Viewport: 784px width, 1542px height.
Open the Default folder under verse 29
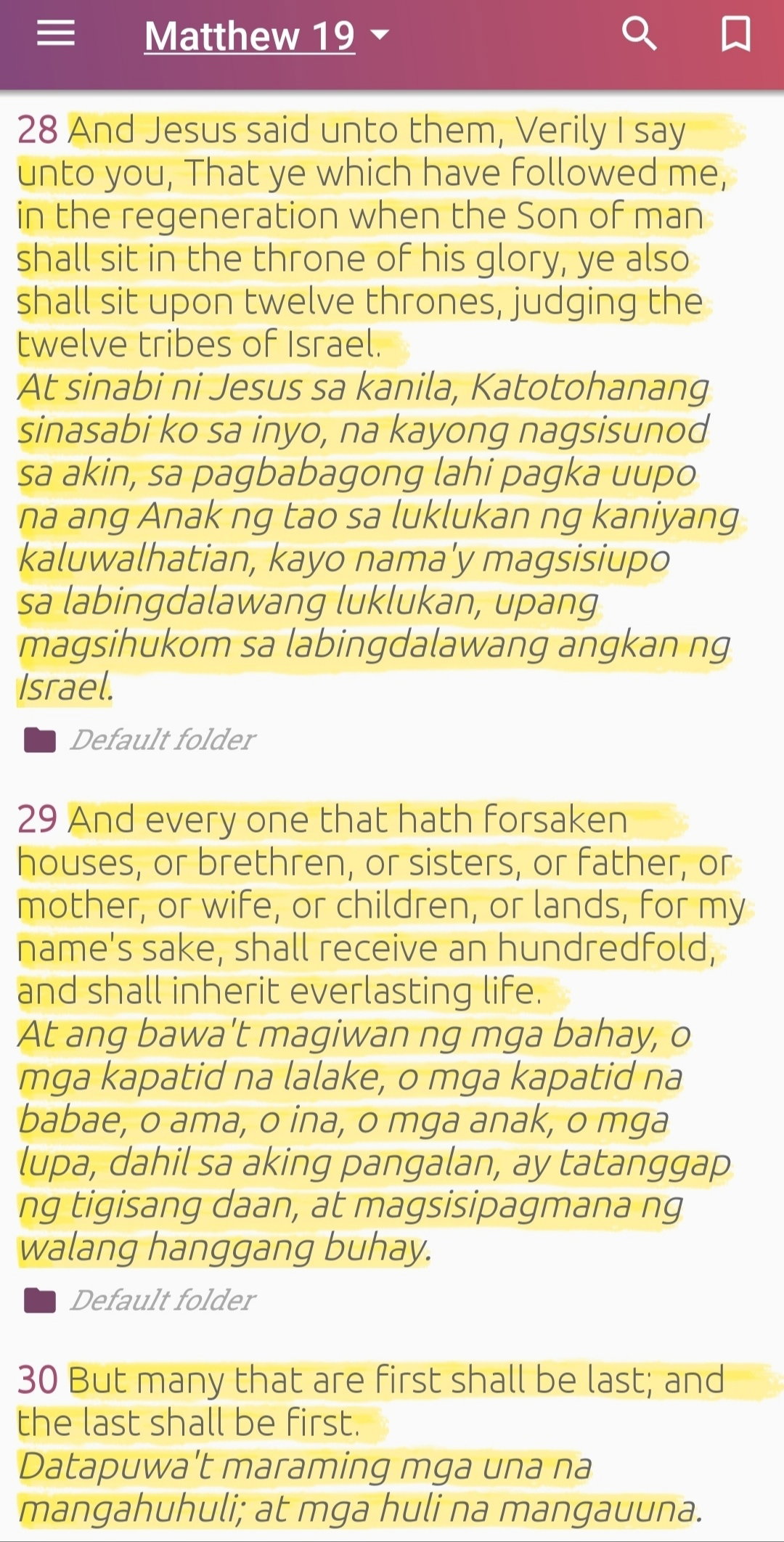pos(139,1300)
